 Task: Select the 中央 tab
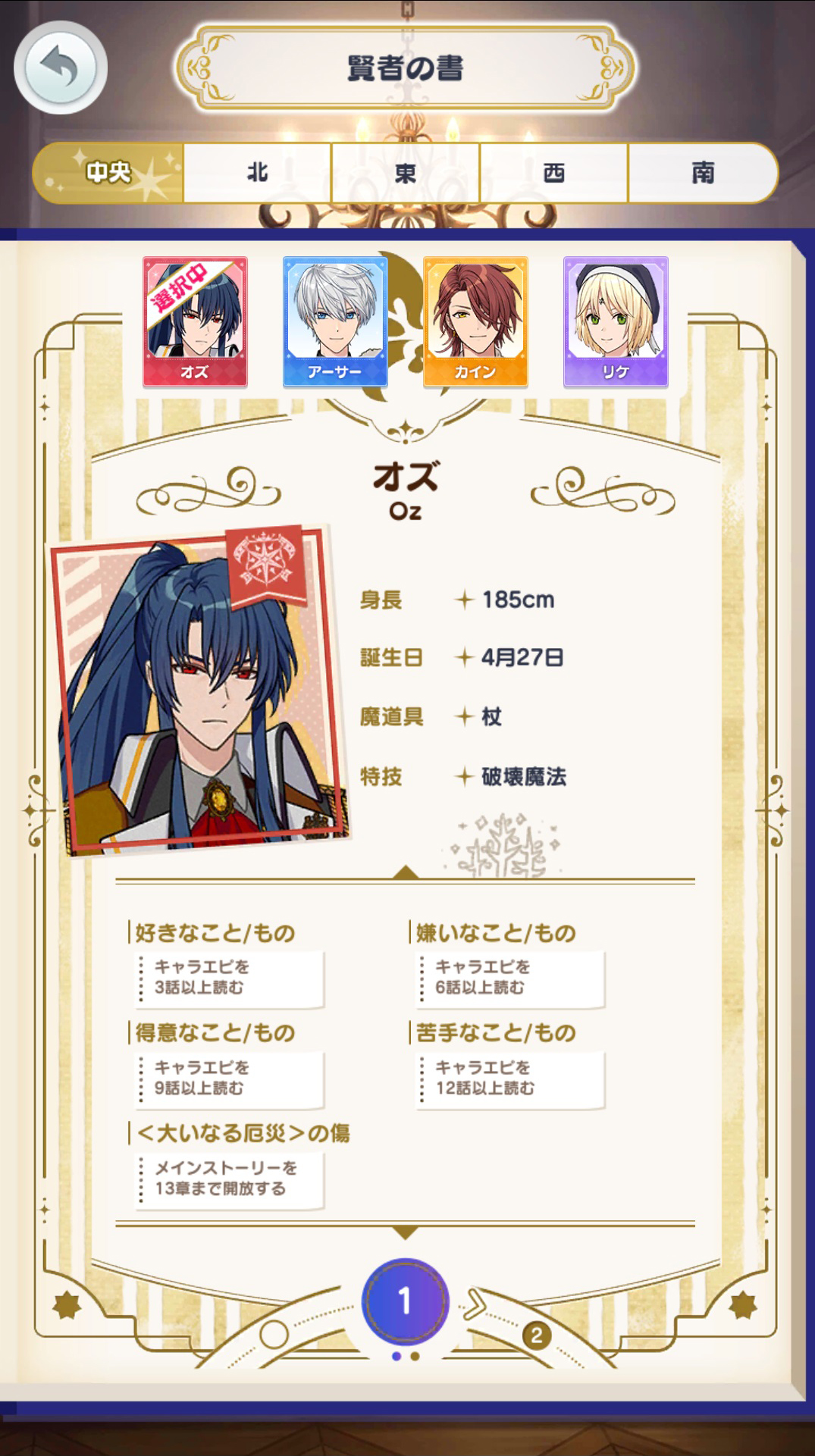(108, 173)
